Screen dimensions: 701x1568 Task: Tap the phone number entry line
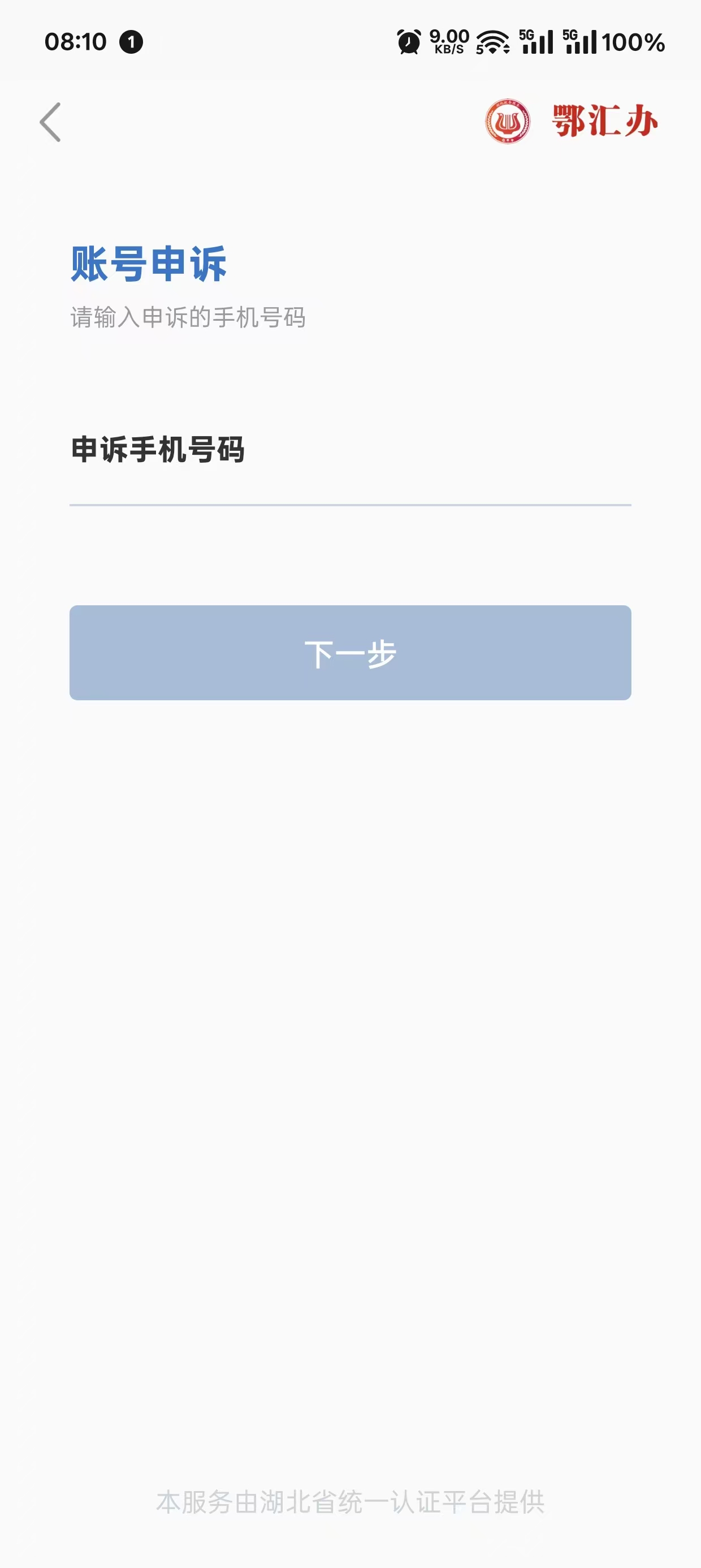350,504
